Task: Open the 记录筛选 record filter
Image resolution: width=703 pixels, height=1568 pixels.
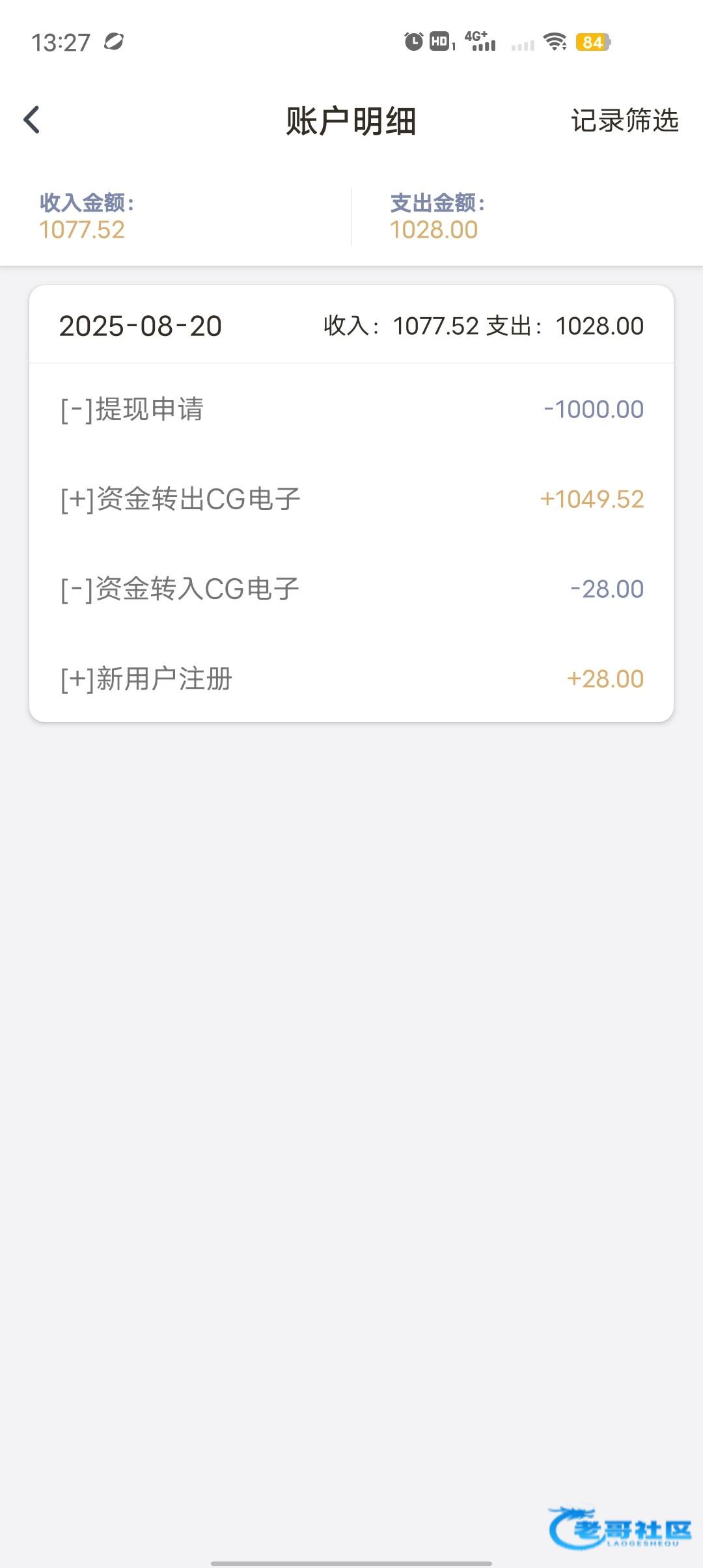Action: (x=624, y=121)
